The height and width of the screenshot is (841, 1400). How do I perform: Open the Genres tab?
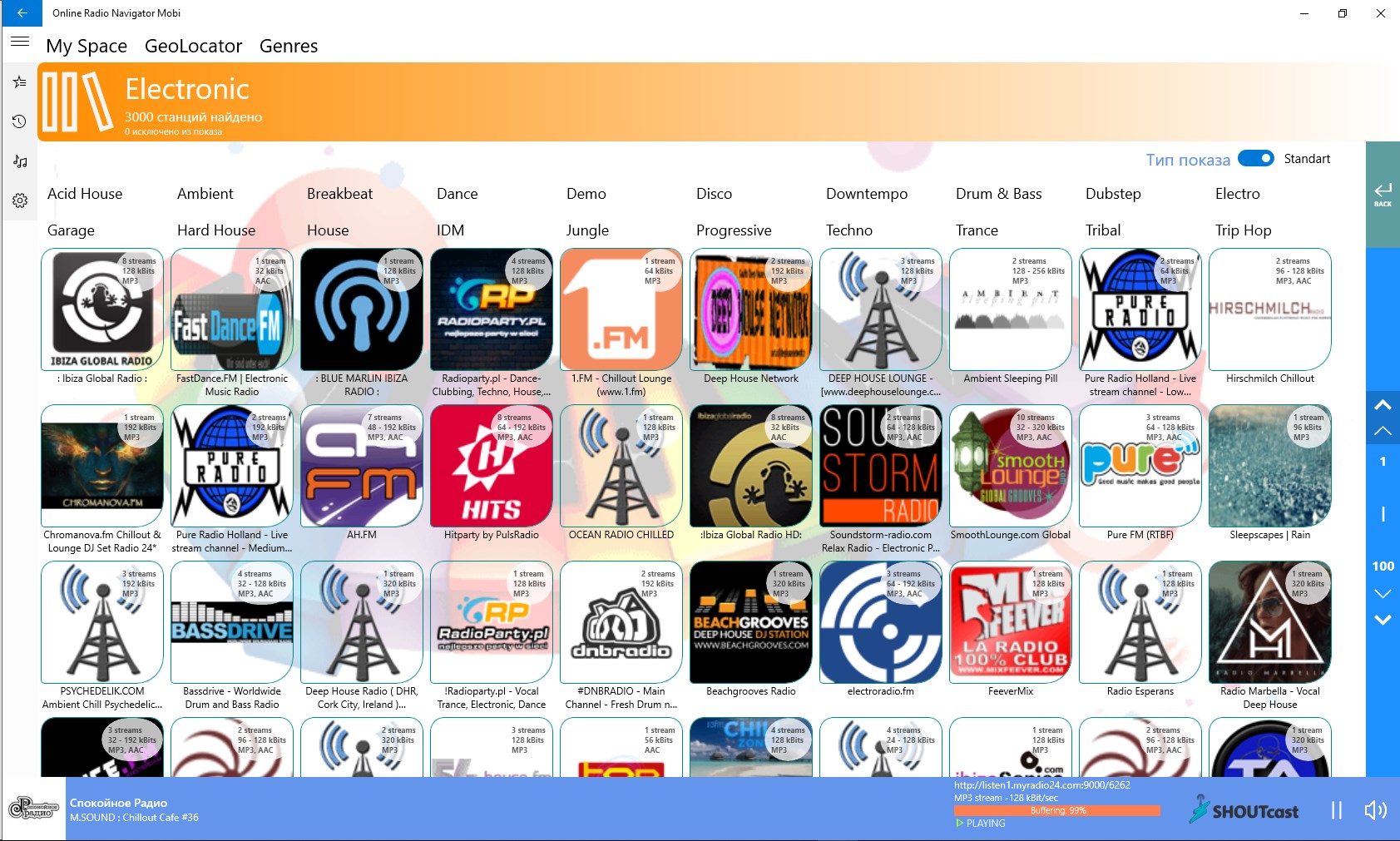[x=289, y=47]
